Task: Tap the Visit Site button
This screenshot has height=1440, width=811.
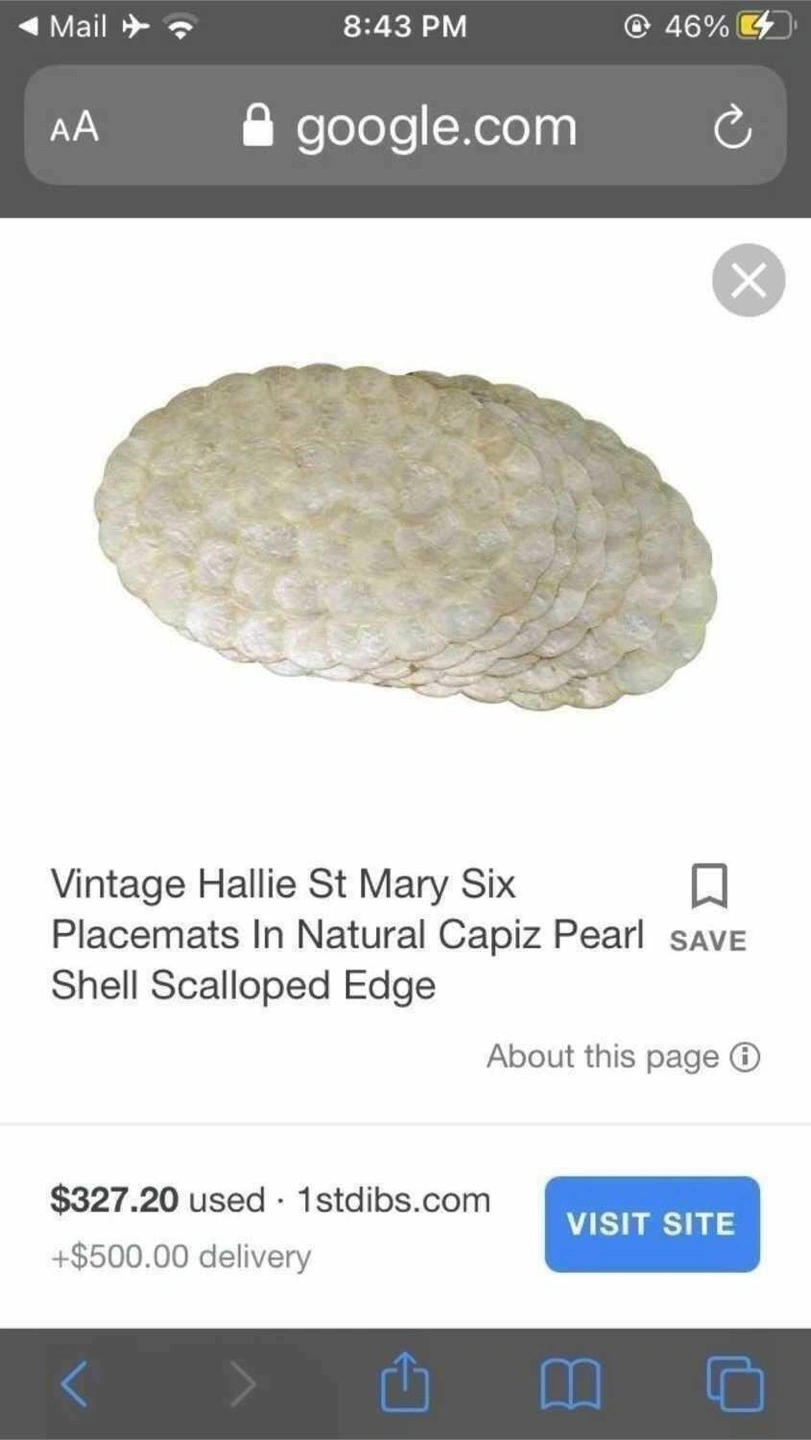Action: click(652, 1224)
